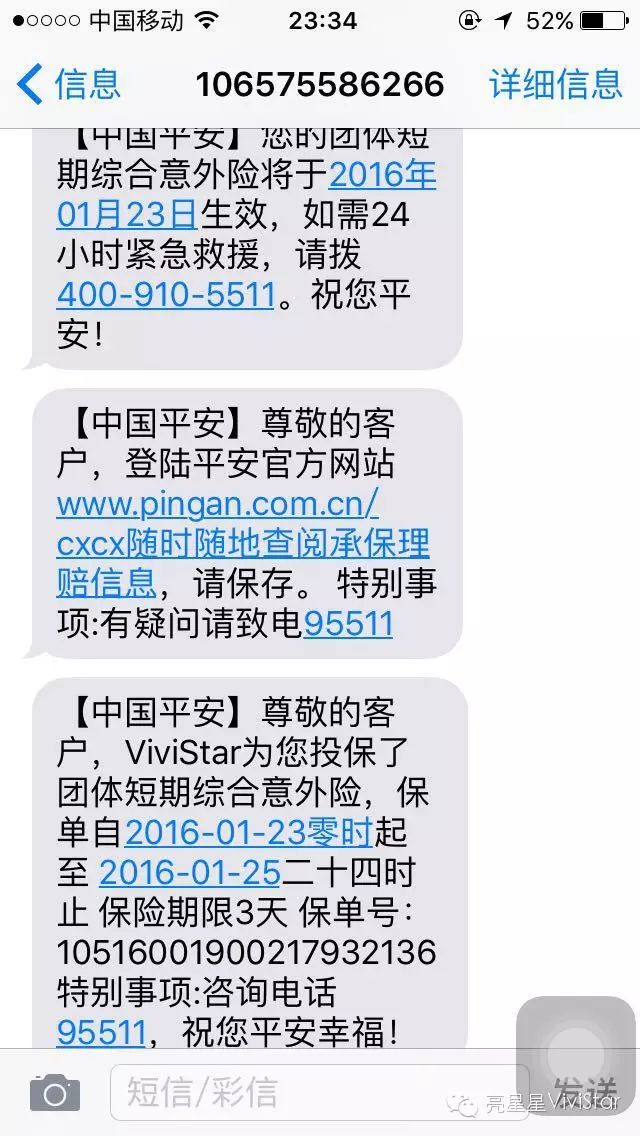Focus the 短信/彩信 message input field
The height and width of the screenshot is (1136, 640).
click(x=319, y=1093)
